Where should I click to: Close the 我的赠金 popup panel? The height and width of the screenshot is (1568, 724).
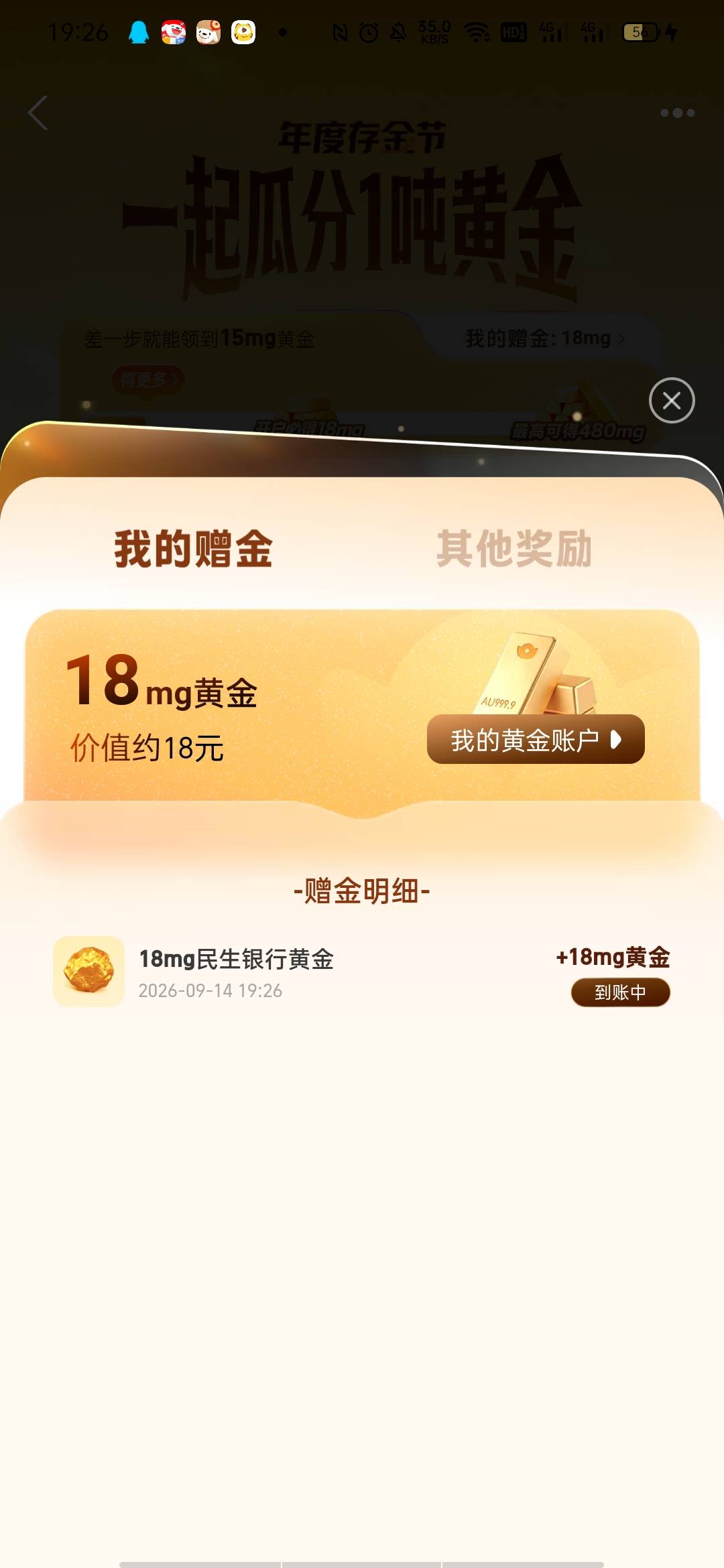pyautogui.click(x=672, y=401)
